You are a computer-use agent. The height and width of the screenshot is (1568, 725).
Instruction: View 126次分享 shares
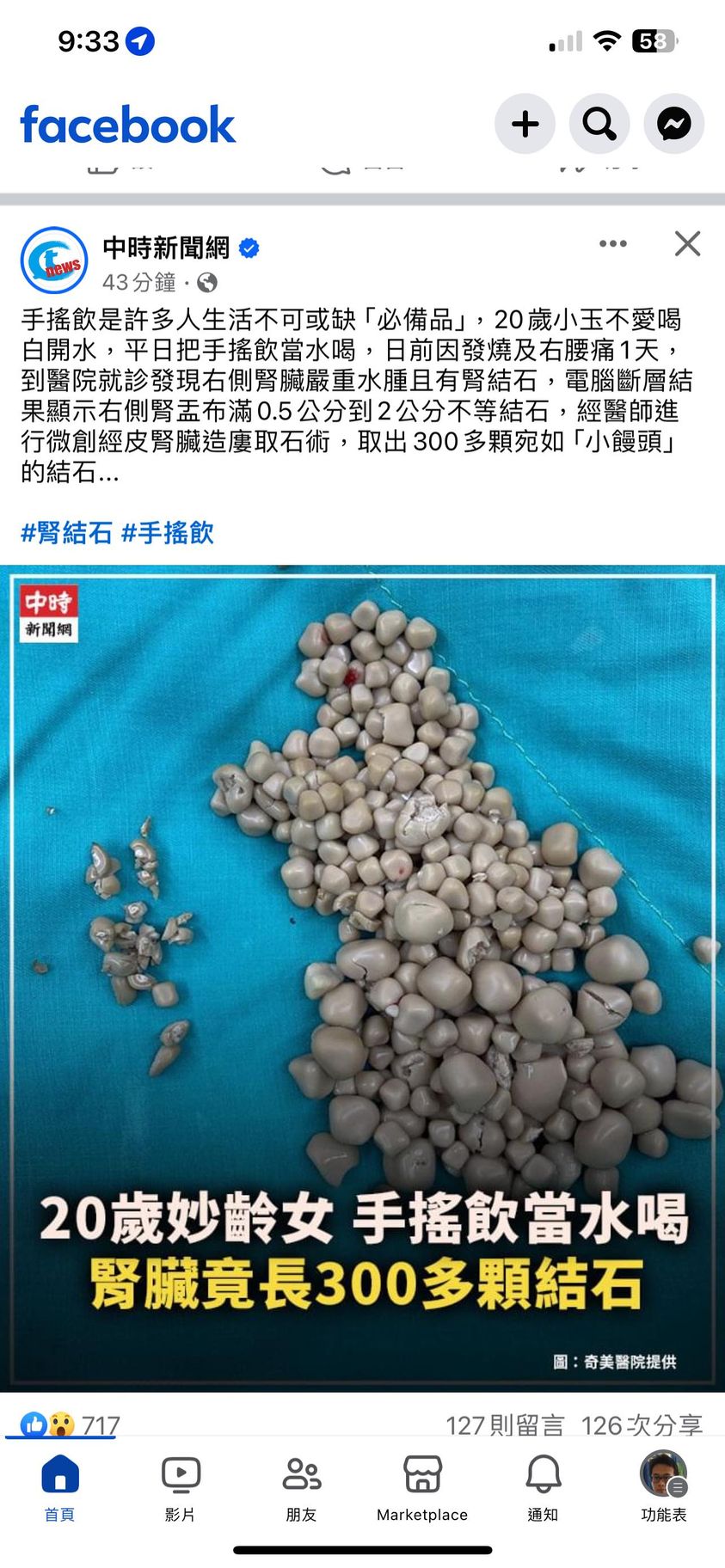coord(642,1425)
